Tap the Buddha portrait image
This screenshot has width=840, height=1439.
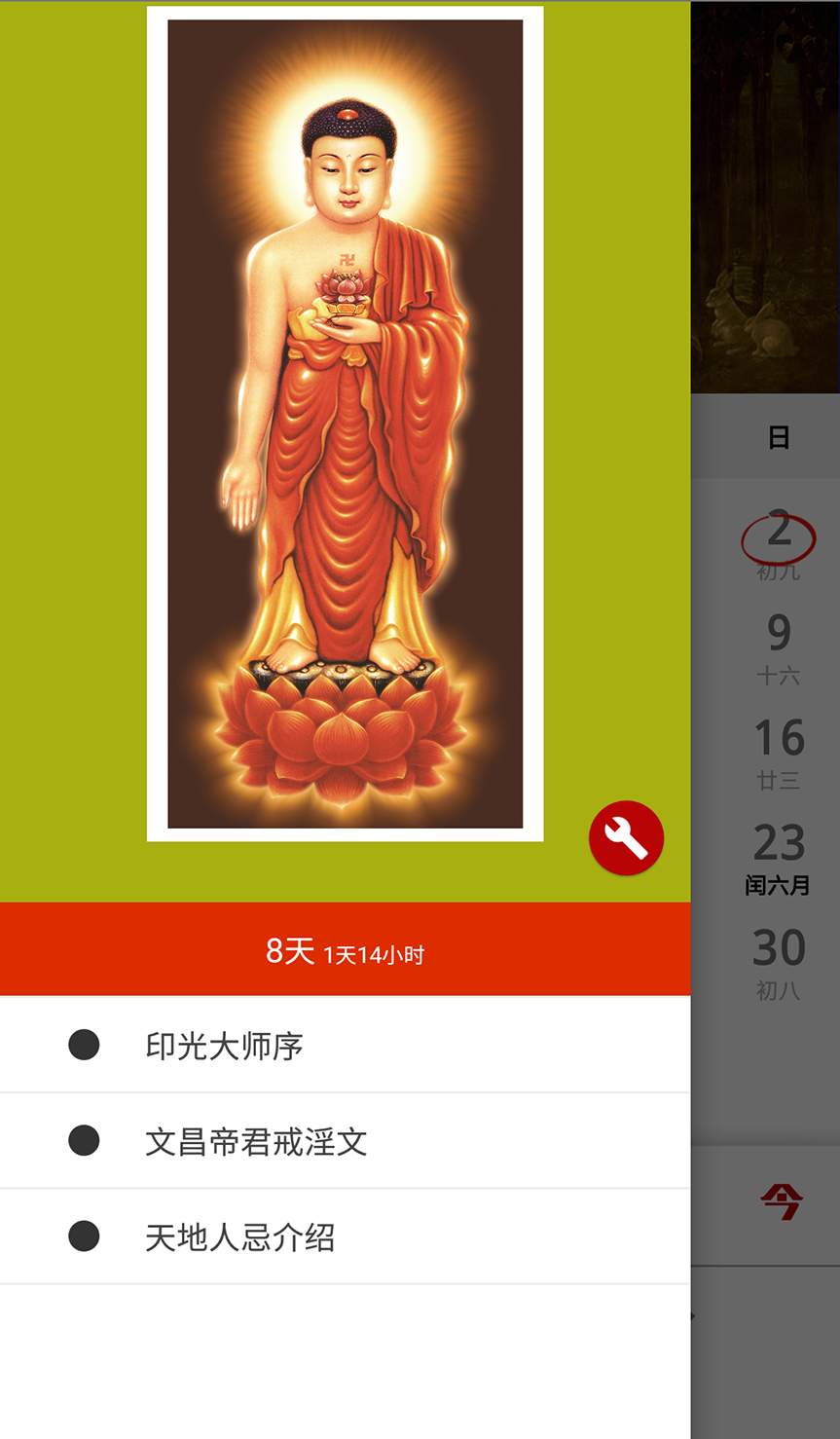(x=346, y=419)
